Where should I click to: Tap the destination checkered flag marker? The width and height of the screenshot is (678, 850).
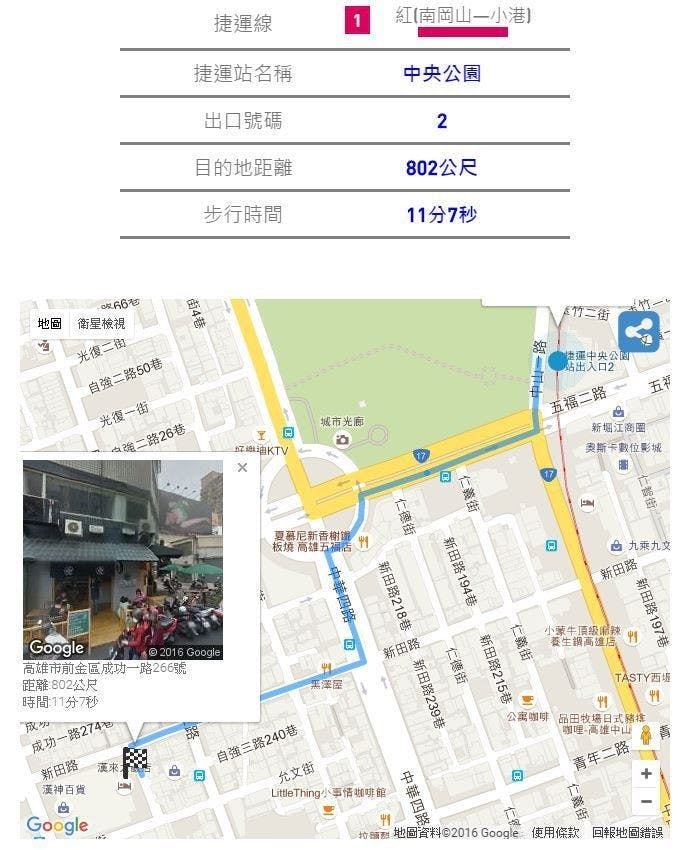click(x=135, y=760)
